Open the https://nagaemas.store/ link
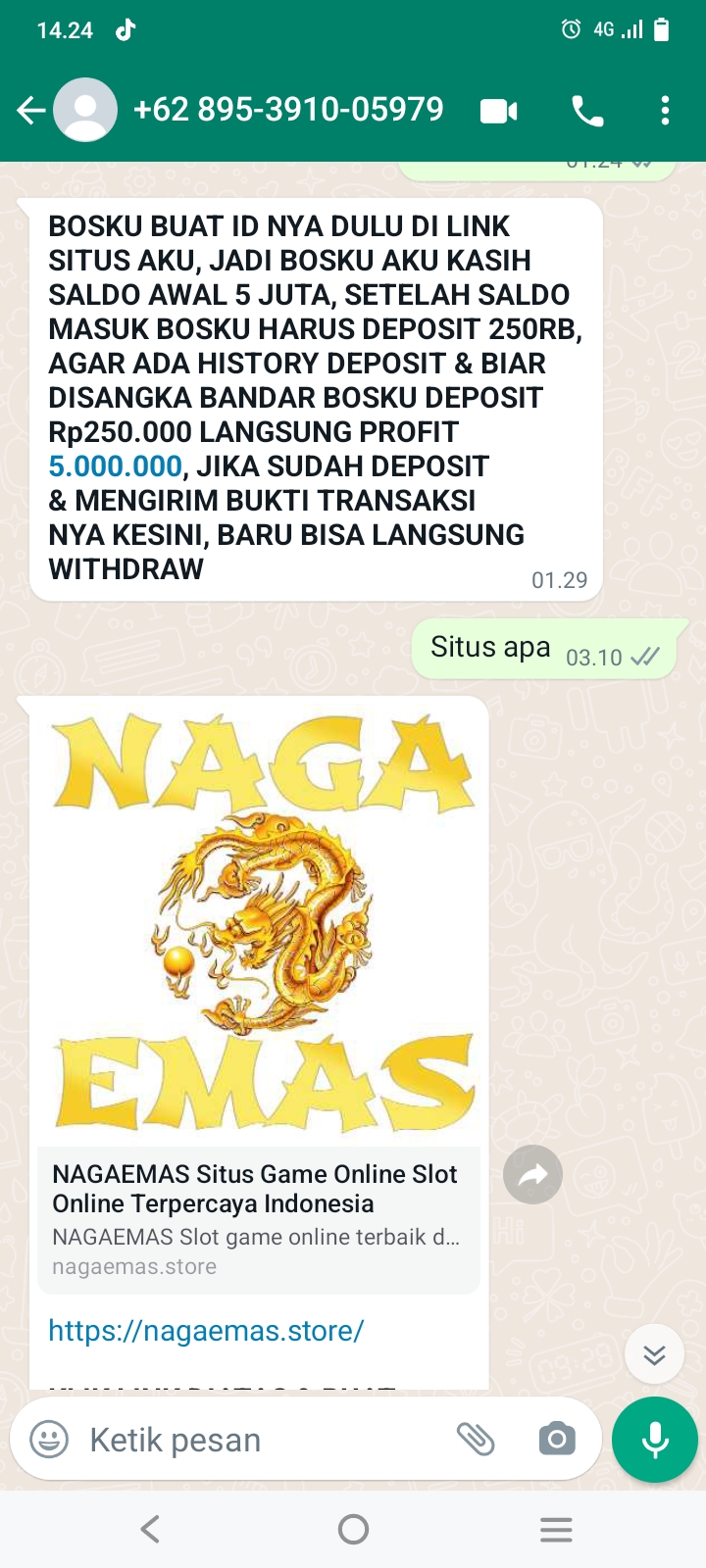Viewport: 706px width, 1568px height. click(x=206, y=1331)
